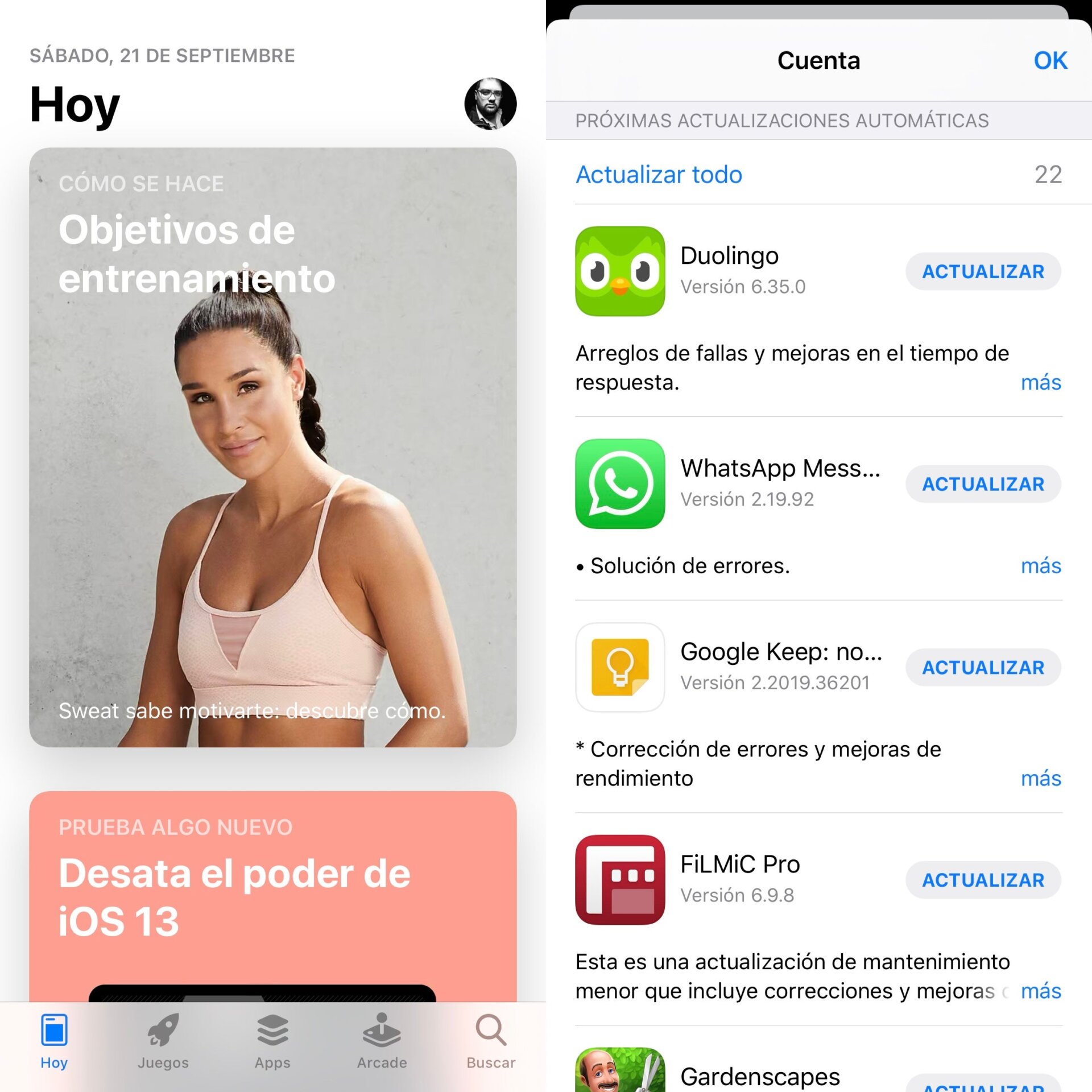This screenshot has height=1092, width=1092.
Task: Update WhatsApp Messenger
Action: coord(983,484)
